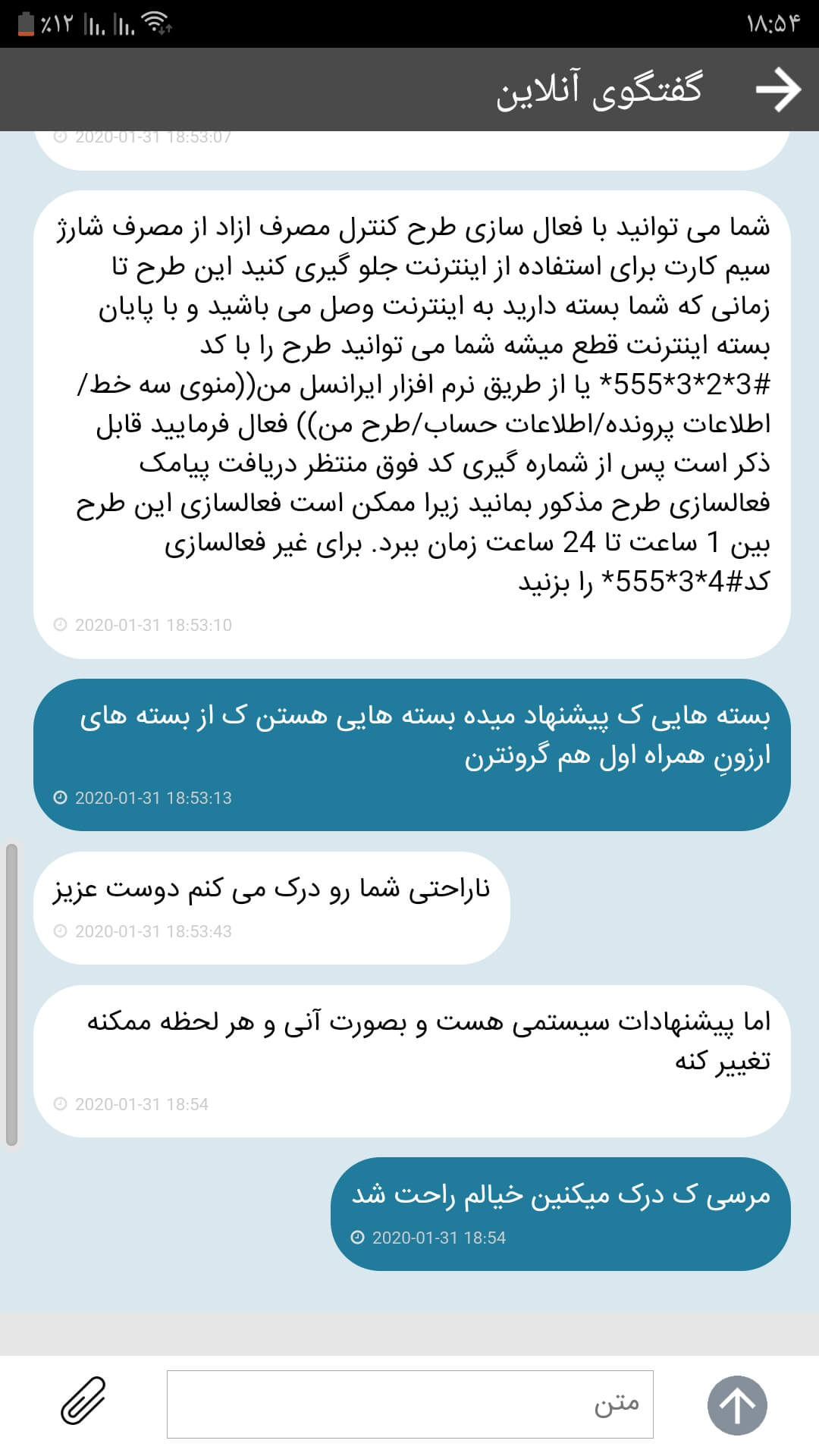Go back using the header arrow

(778, 89)
